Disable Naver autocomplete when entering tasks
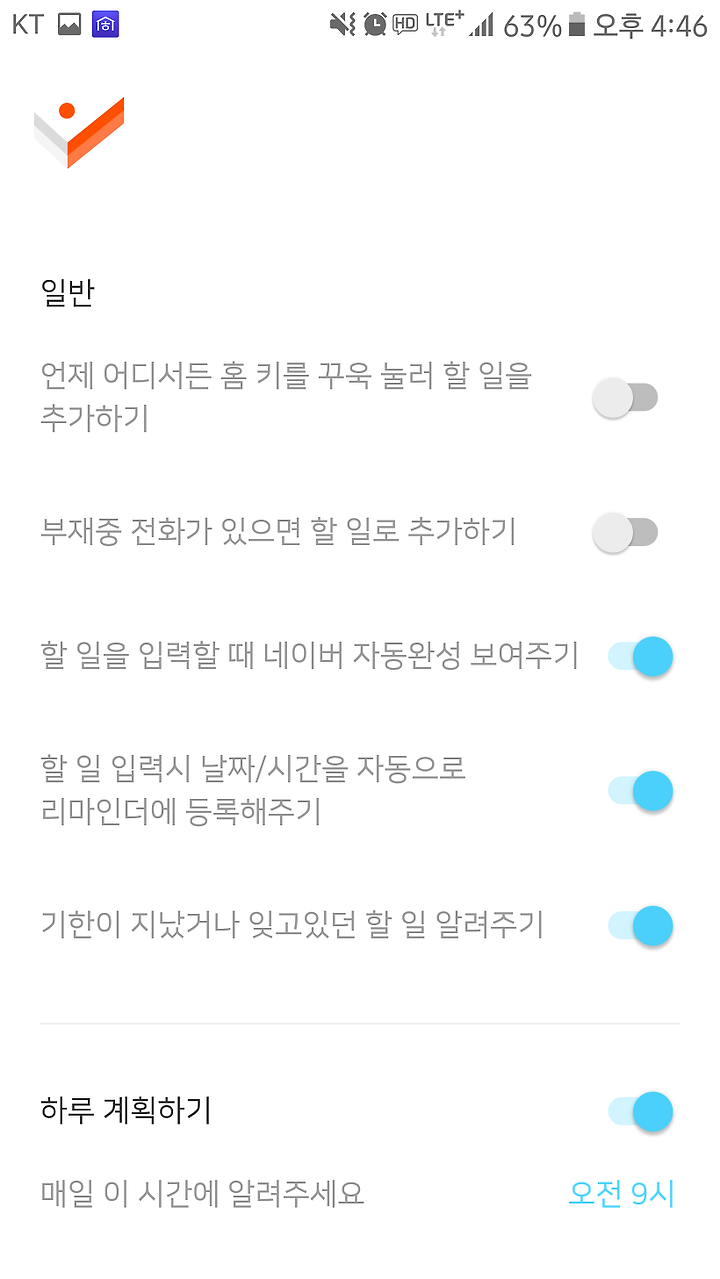 (x=640, y=657)
